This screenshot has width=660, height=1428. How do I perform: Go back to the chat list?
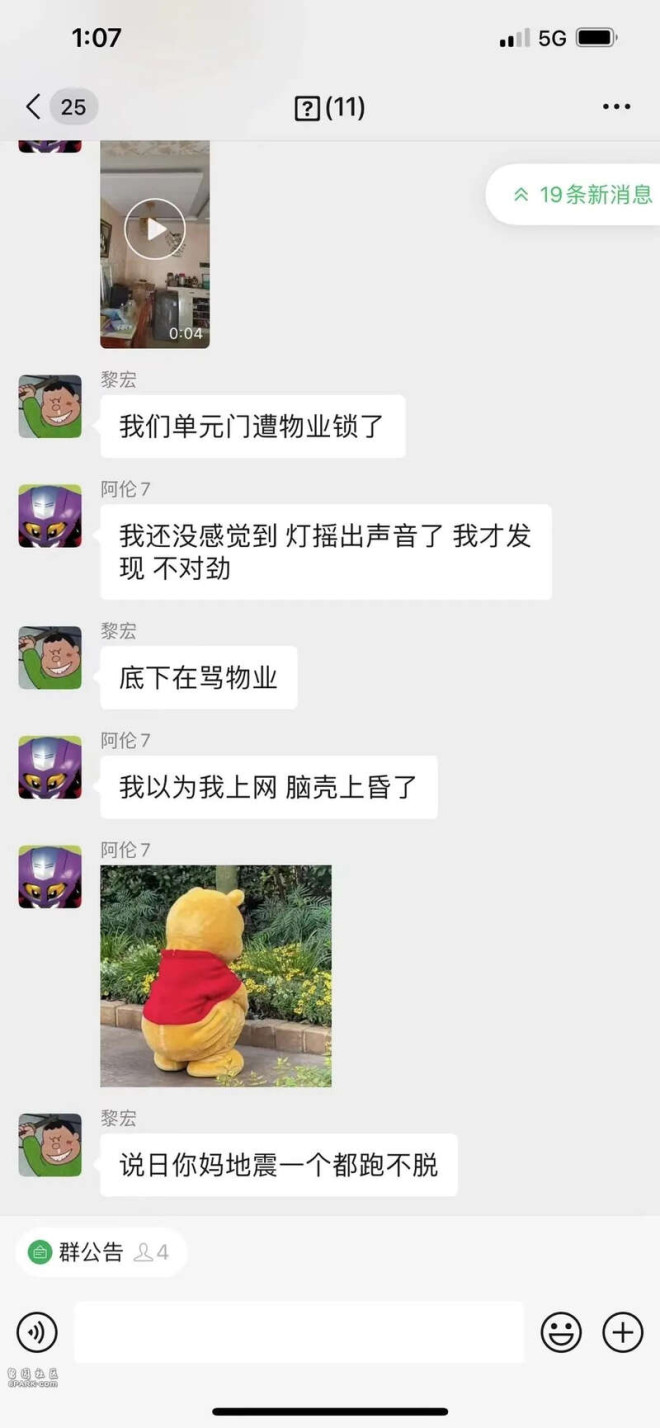tap(36, 107)
